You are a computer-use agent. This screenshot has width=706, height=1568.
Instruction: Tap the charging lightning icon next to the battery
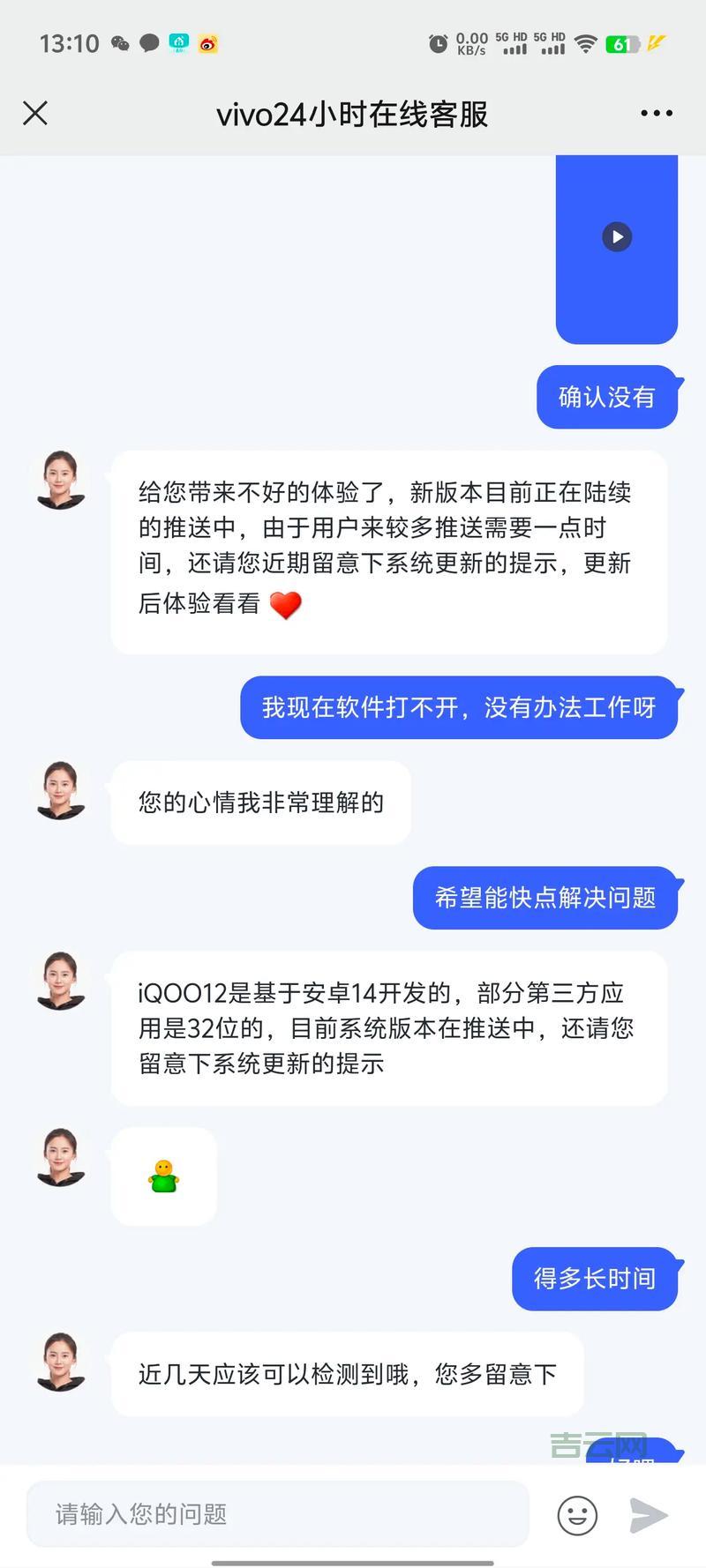click(x=654, y=41)
